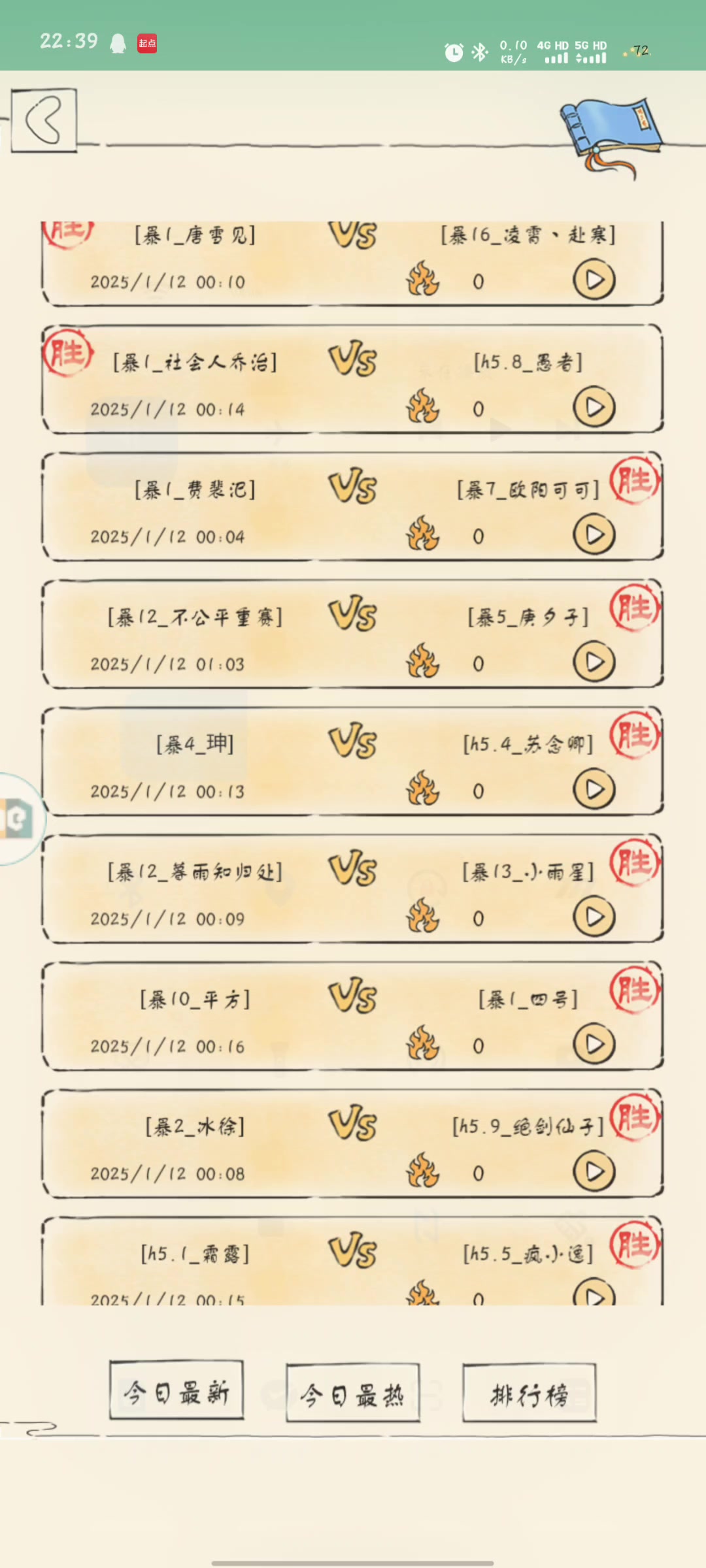Play the replay of 暴4_珅 vs h5.4_苏念卿
706x1568 pixels.
pyautogui.click(x=594, y=790)
